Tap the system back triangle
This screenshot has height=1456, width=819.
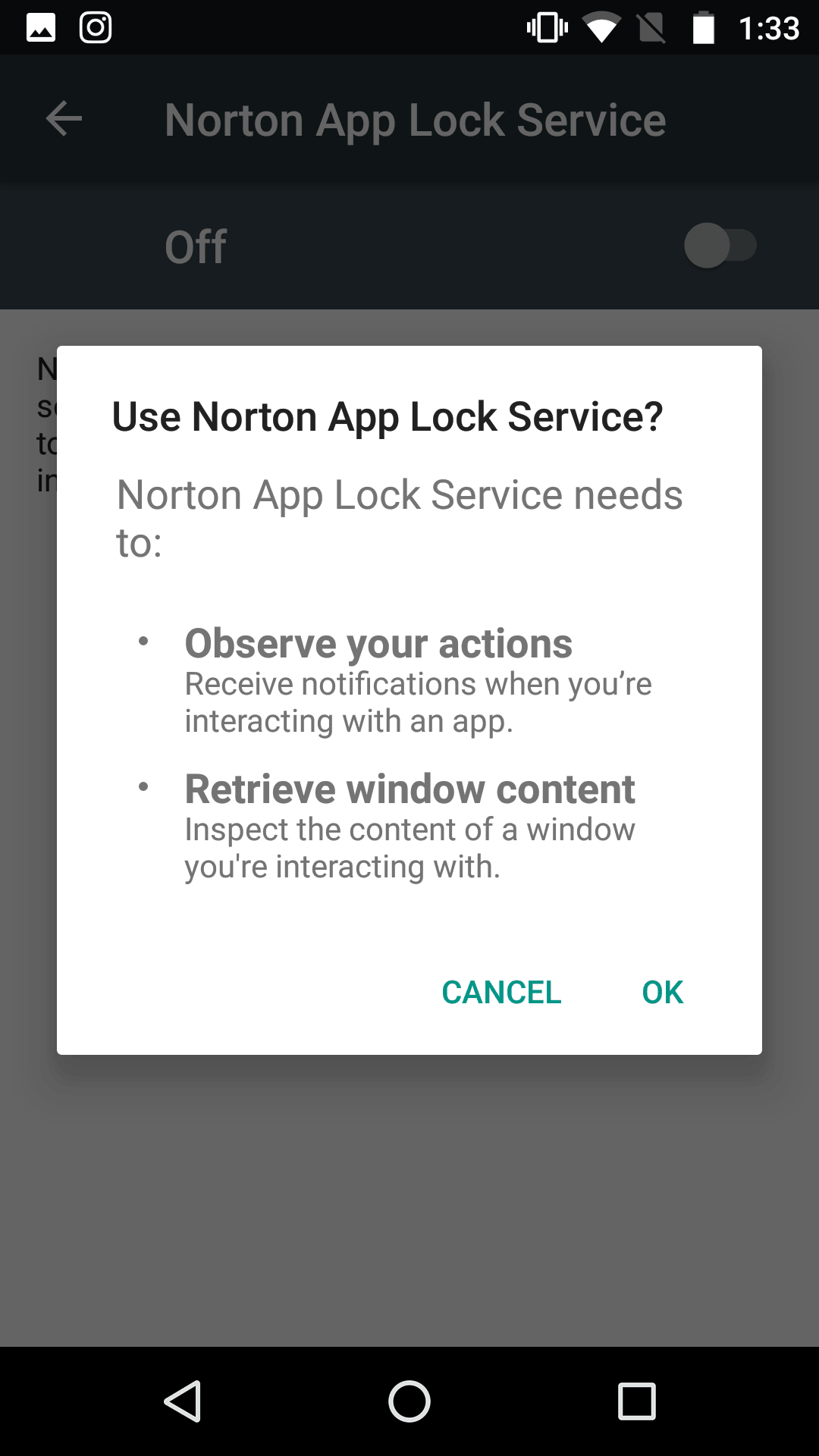183,1401
